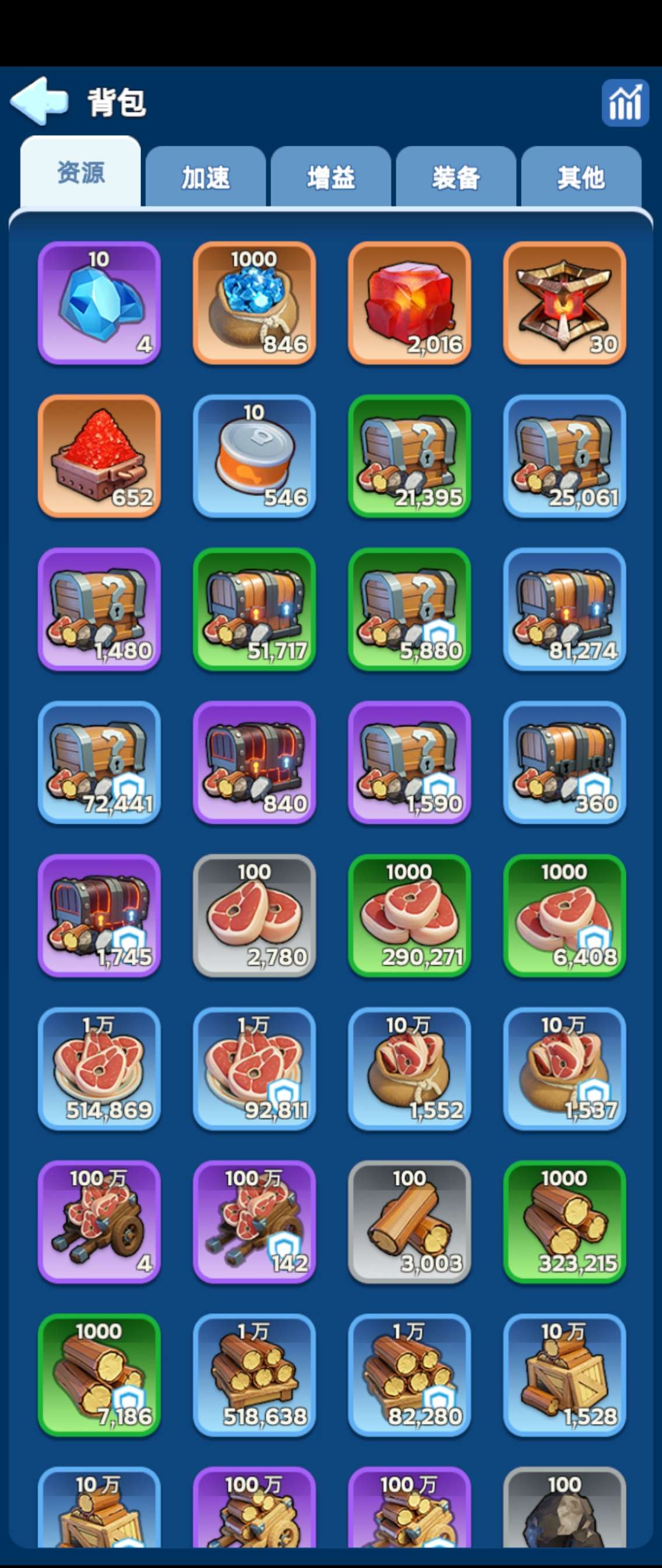Open the statistics chart icon

(625, 103)
